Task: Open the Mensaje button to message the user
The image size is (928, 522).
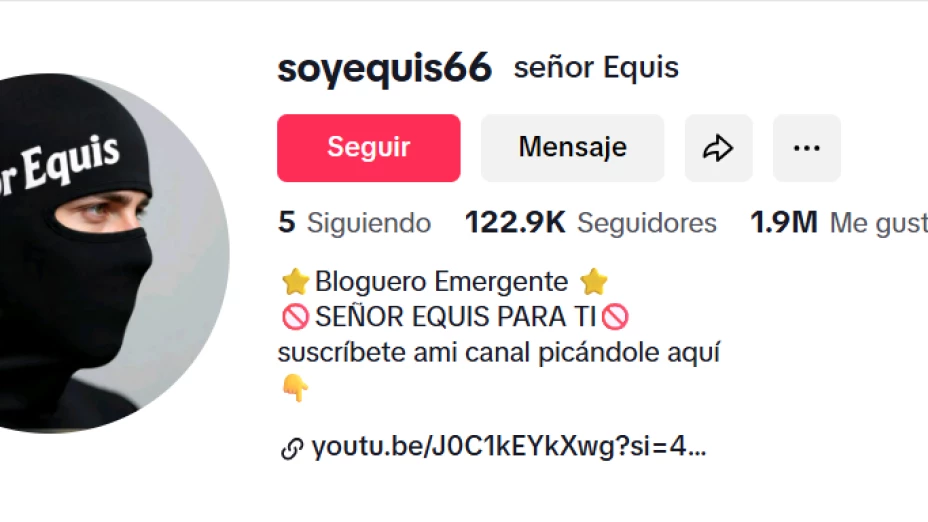Action: (x=572, y=148)
